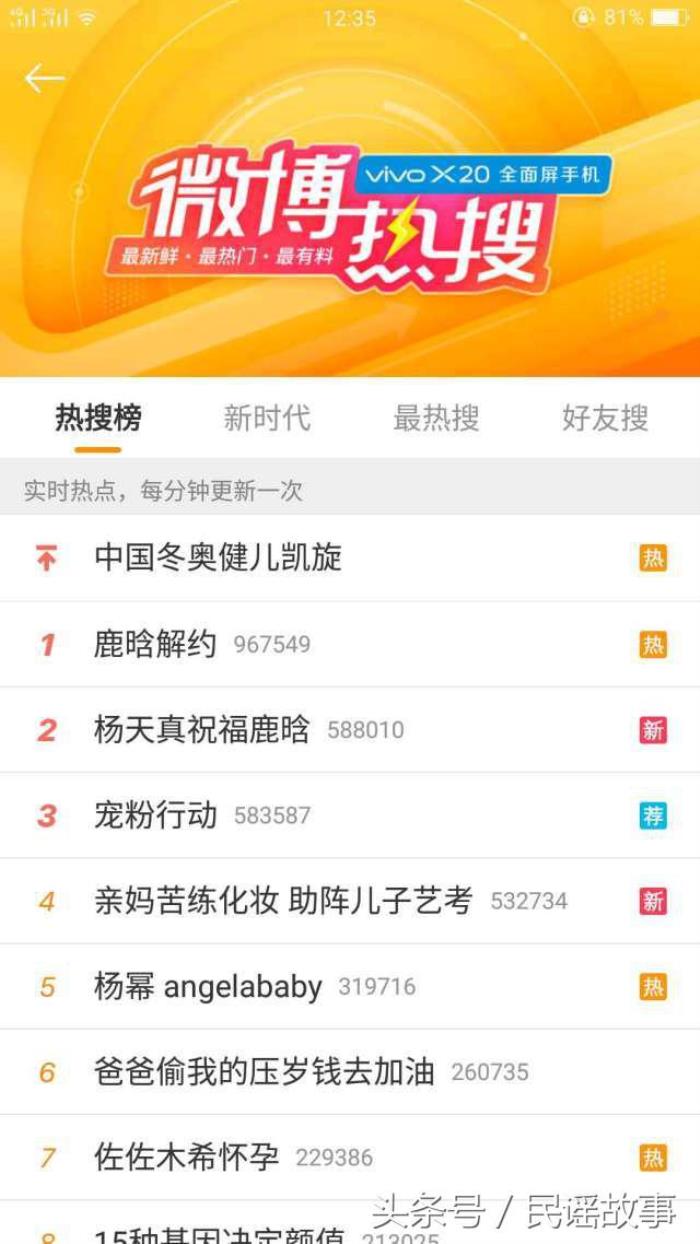Switch to the 热搜榜 tab

tap(98, 418)
